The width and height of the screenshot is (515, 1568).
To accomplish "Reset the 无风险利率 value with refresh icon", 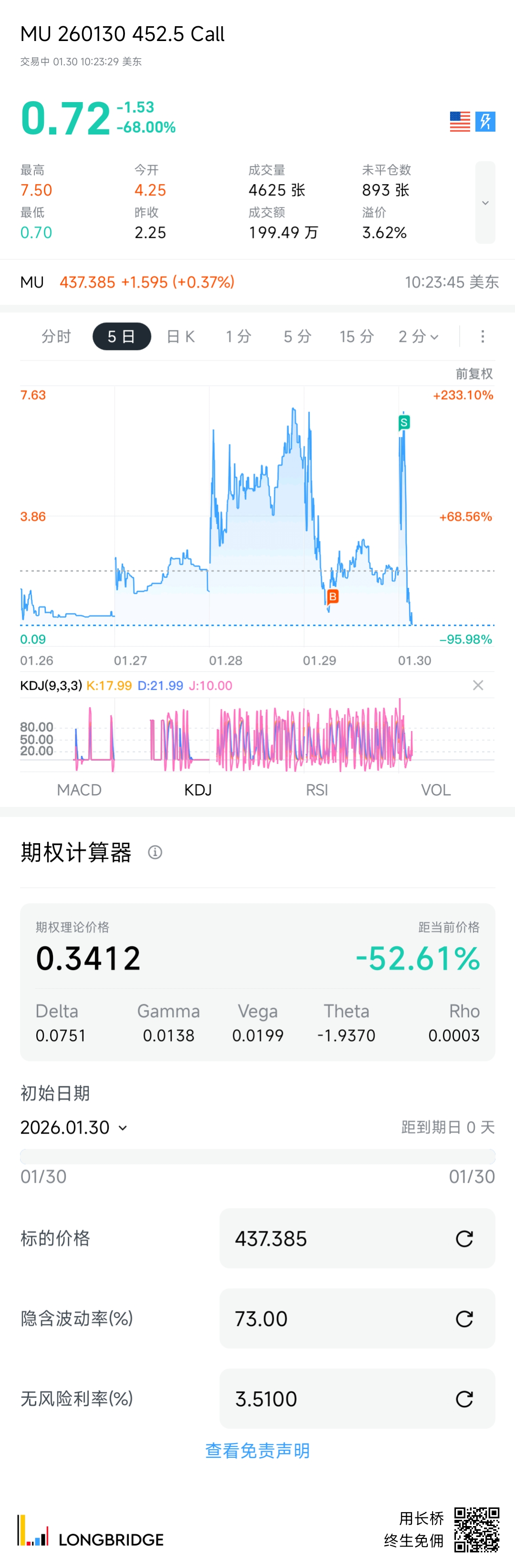I will tap(464, 1399).
